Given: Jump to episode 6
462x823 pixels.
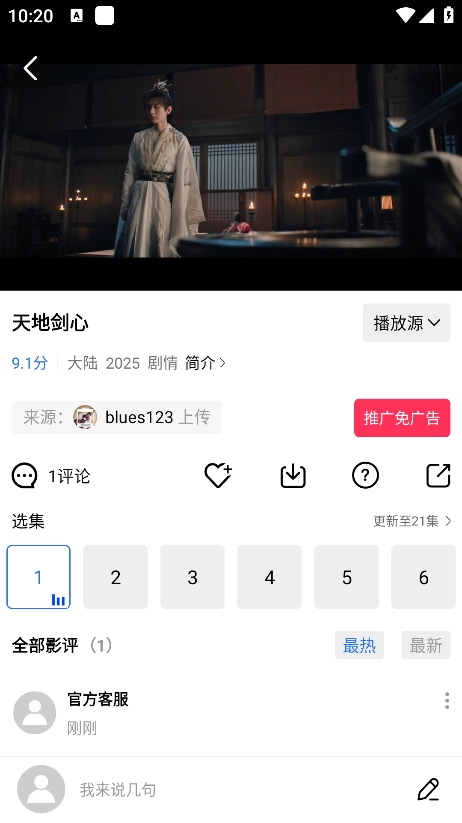Looking at the screenshot, I should (x=423, y=577).
